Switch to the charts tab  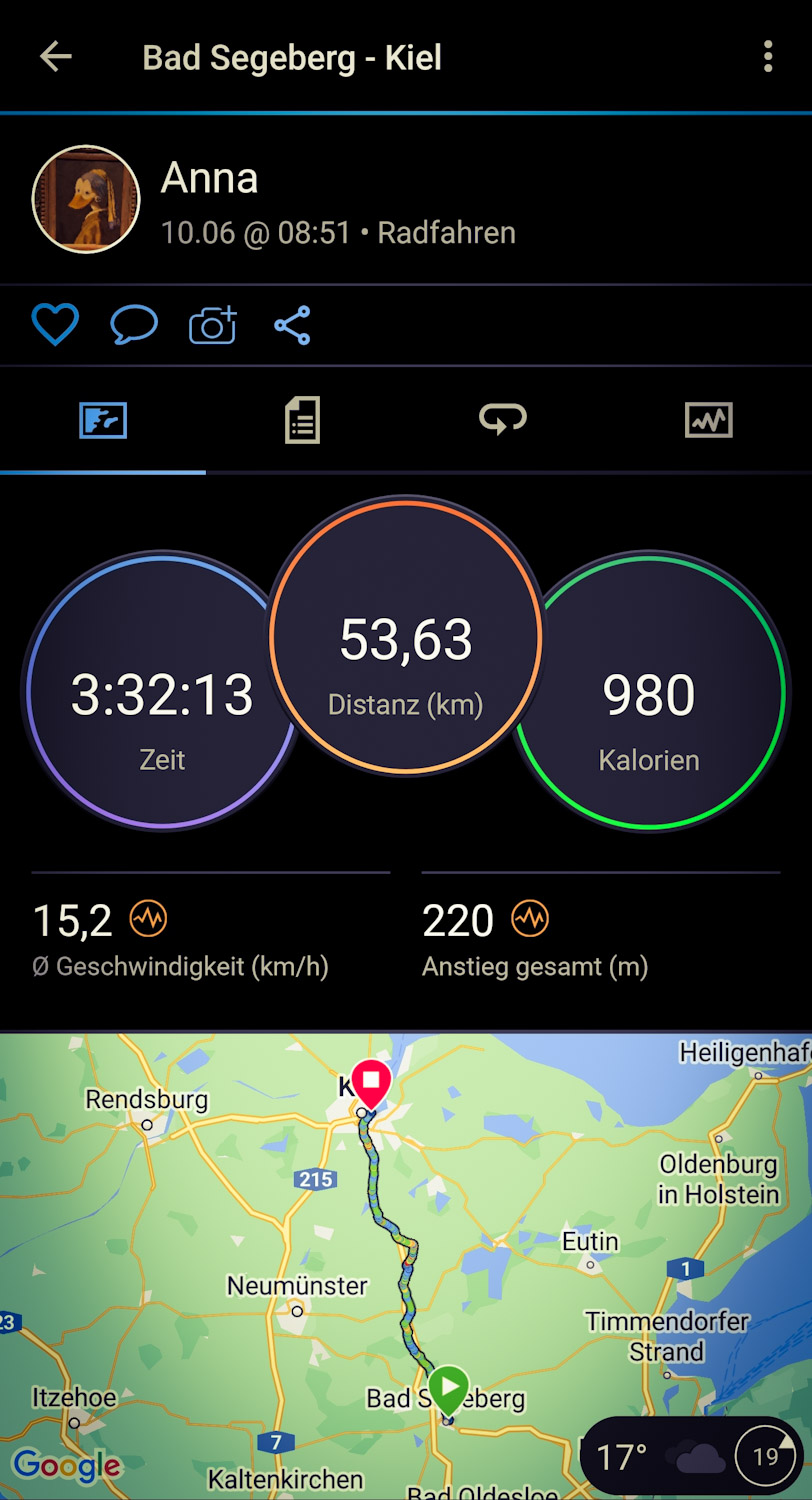pos(708,420)
